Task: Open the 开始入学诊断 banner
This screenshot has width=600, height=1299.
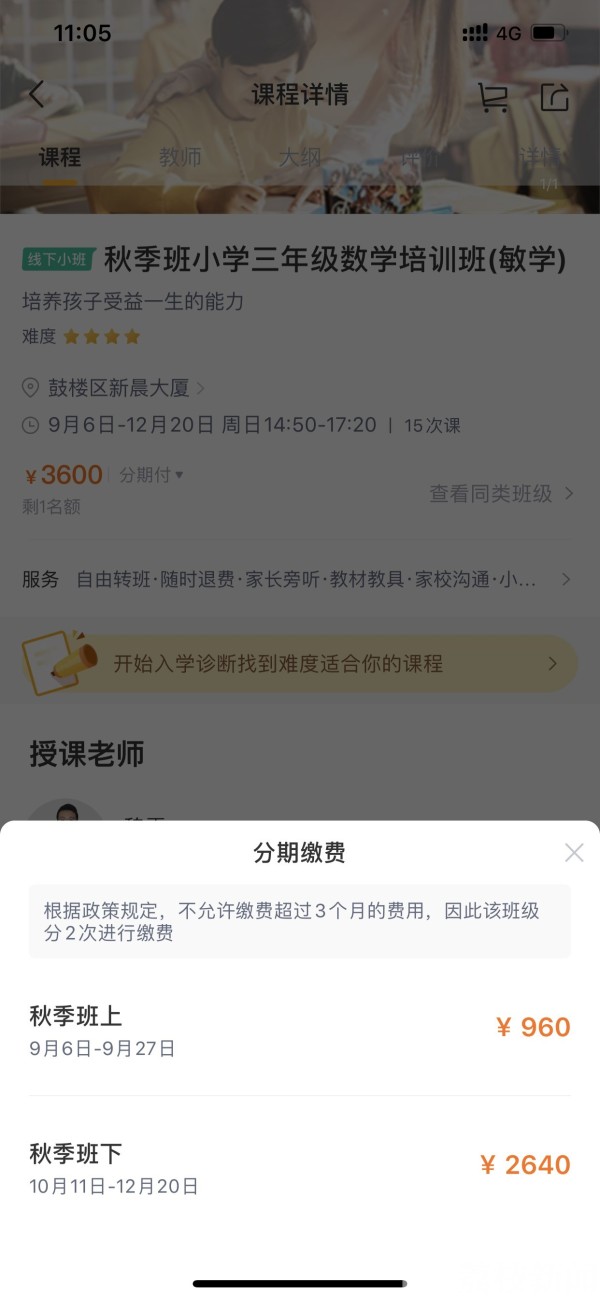Action: 300,663
